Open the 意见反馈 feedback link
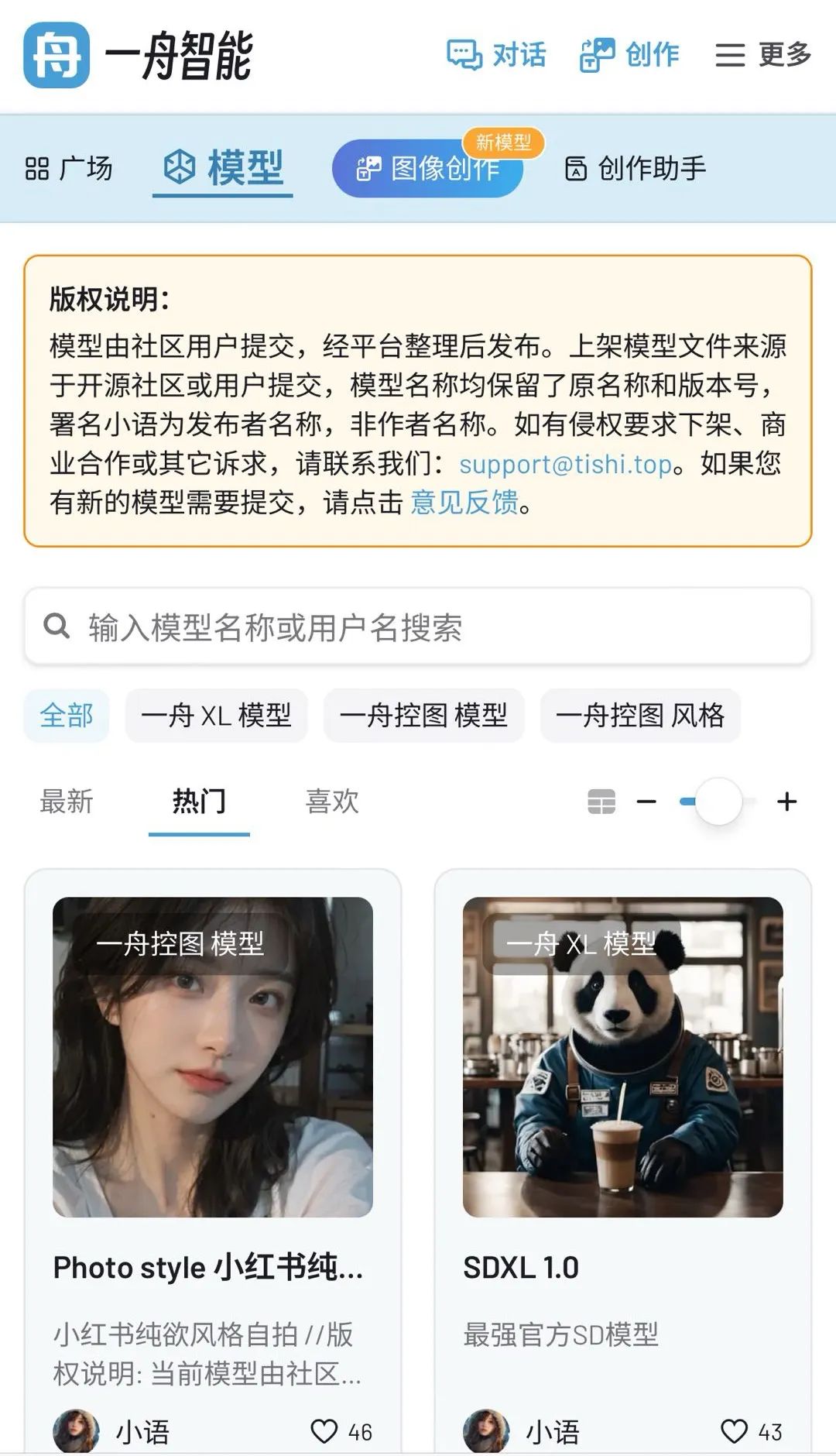The image size is (836, 1456). click(x=464, y=503)
